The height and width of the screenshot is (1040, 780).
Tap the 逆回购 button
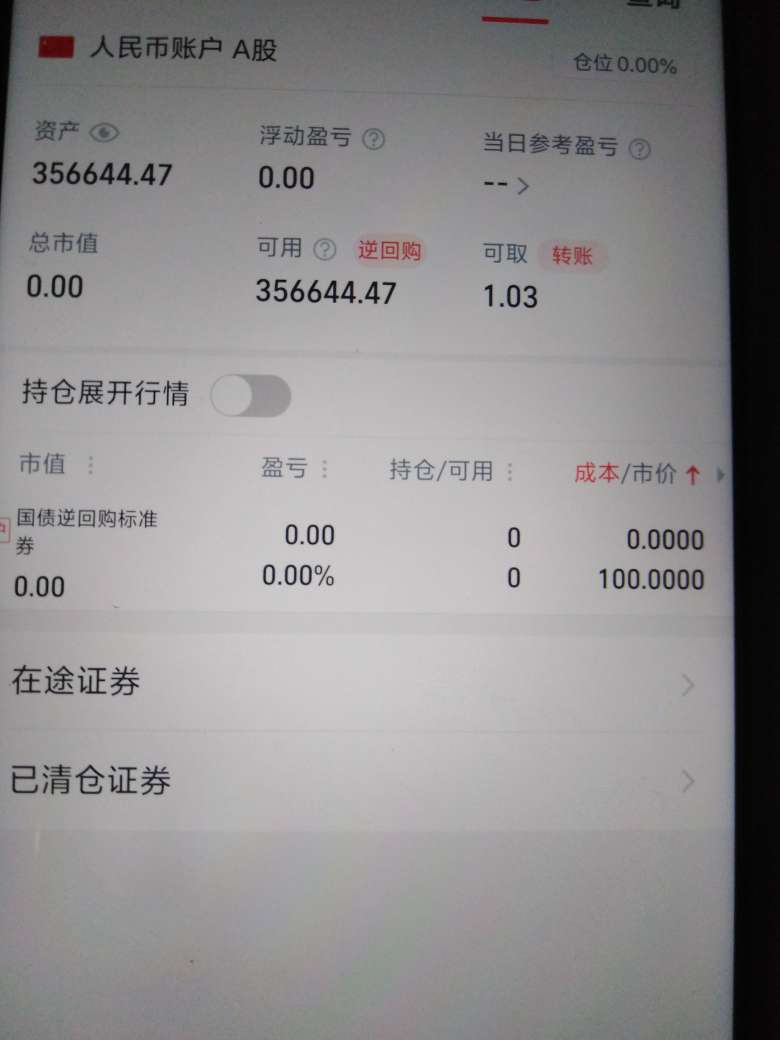[390, 250]
